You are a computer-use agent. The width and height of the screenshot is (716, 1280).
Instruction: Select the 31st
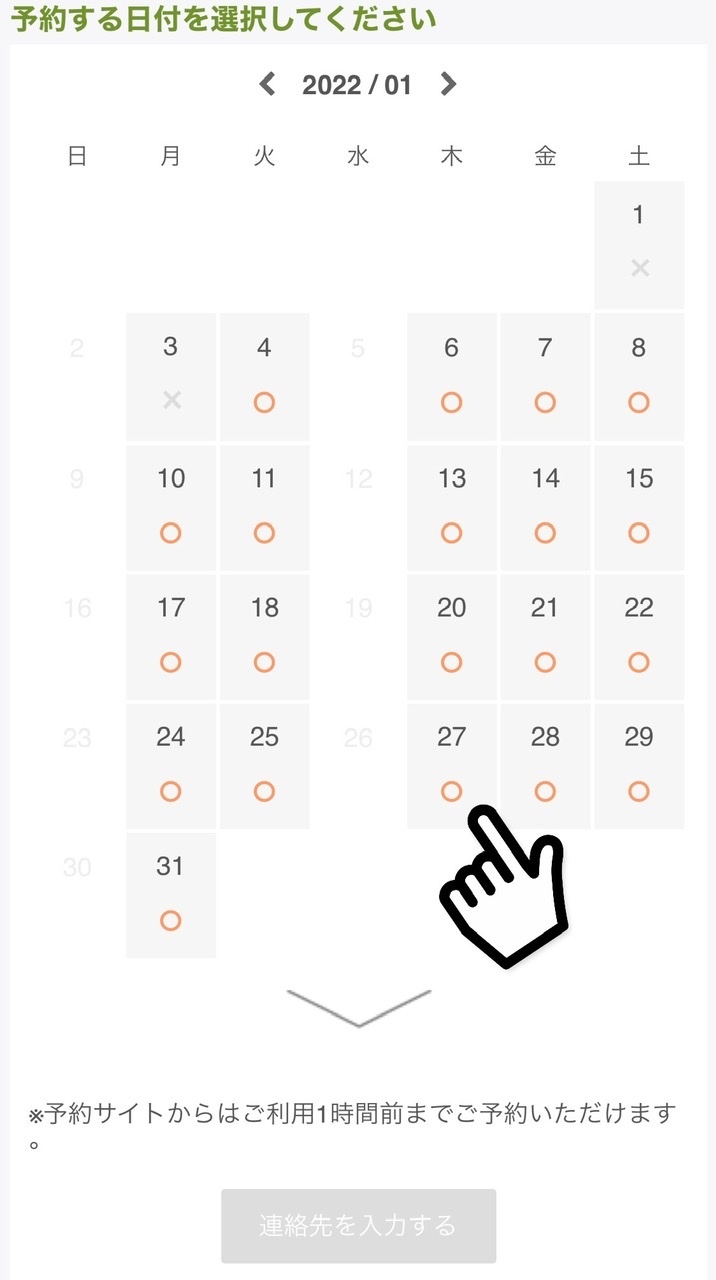(x=171, y=895)
